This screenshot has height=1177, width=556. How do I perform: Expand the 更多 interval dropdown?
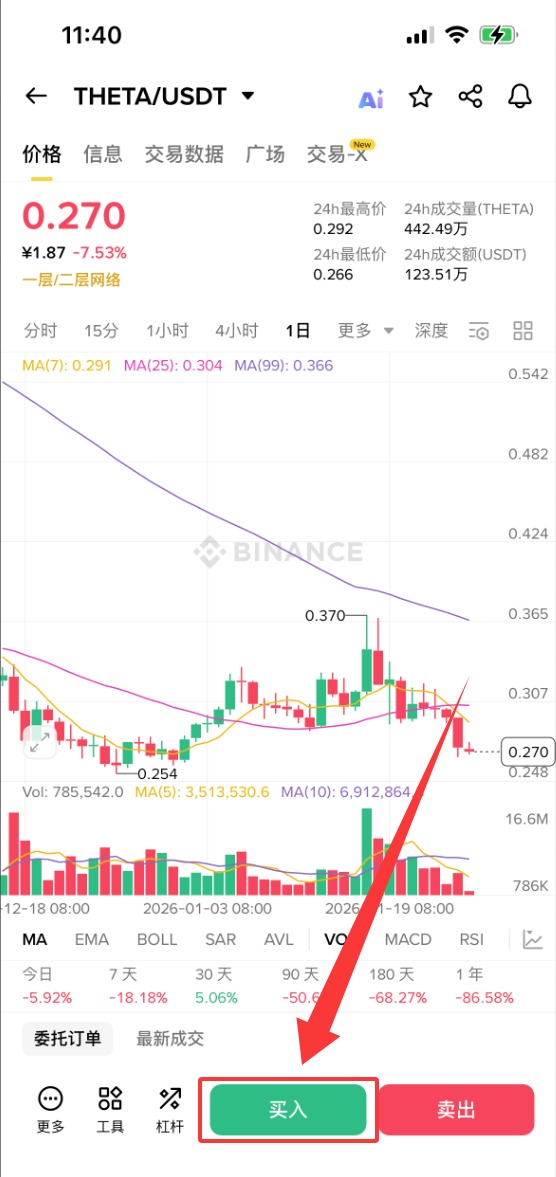tap(365, 330)
